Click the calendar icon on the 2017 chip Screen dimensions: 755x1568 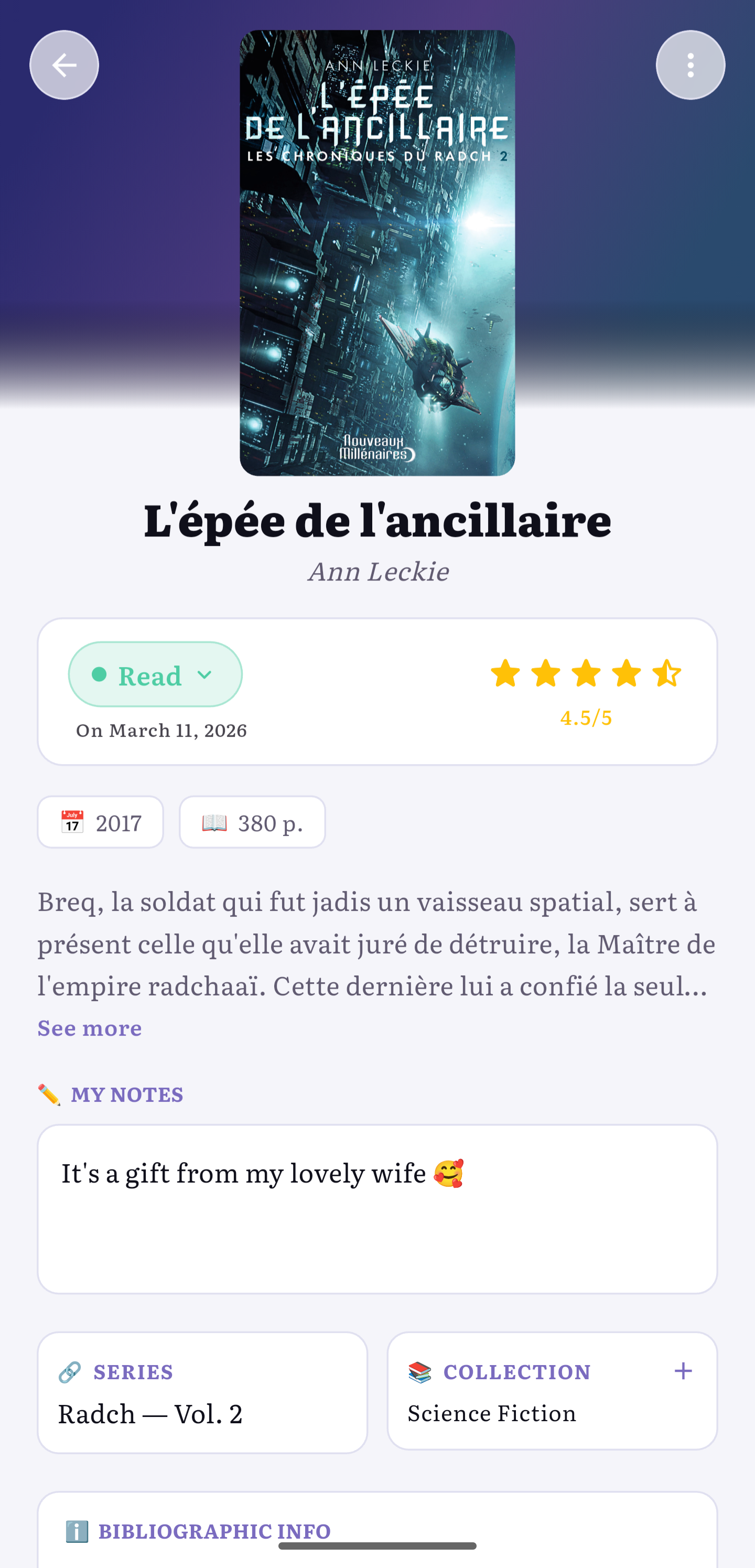click(x=72, y=822)
